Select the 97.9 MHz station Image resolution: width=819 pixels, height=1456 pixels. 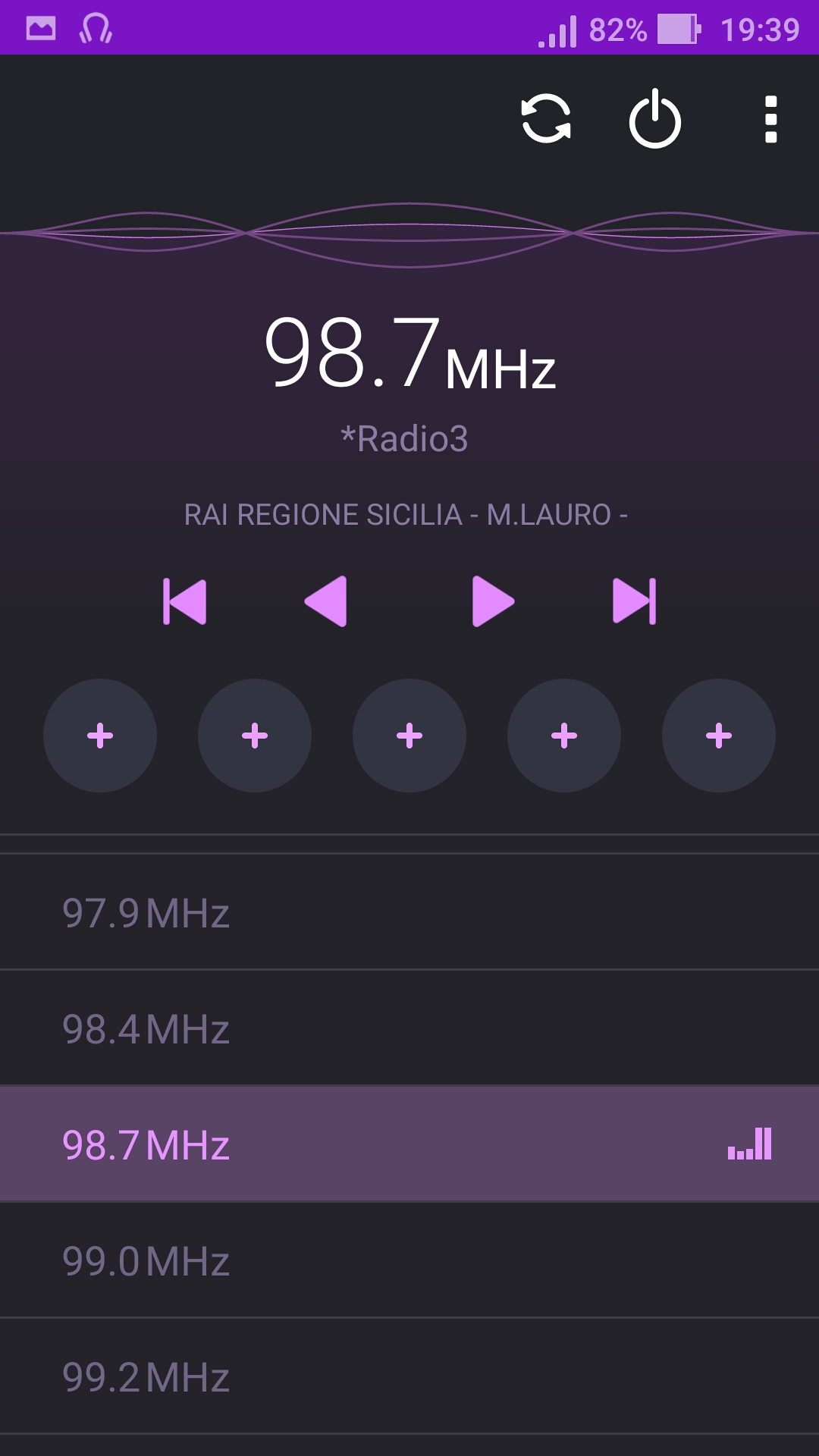pyautogui.click(x=409, y=912)
